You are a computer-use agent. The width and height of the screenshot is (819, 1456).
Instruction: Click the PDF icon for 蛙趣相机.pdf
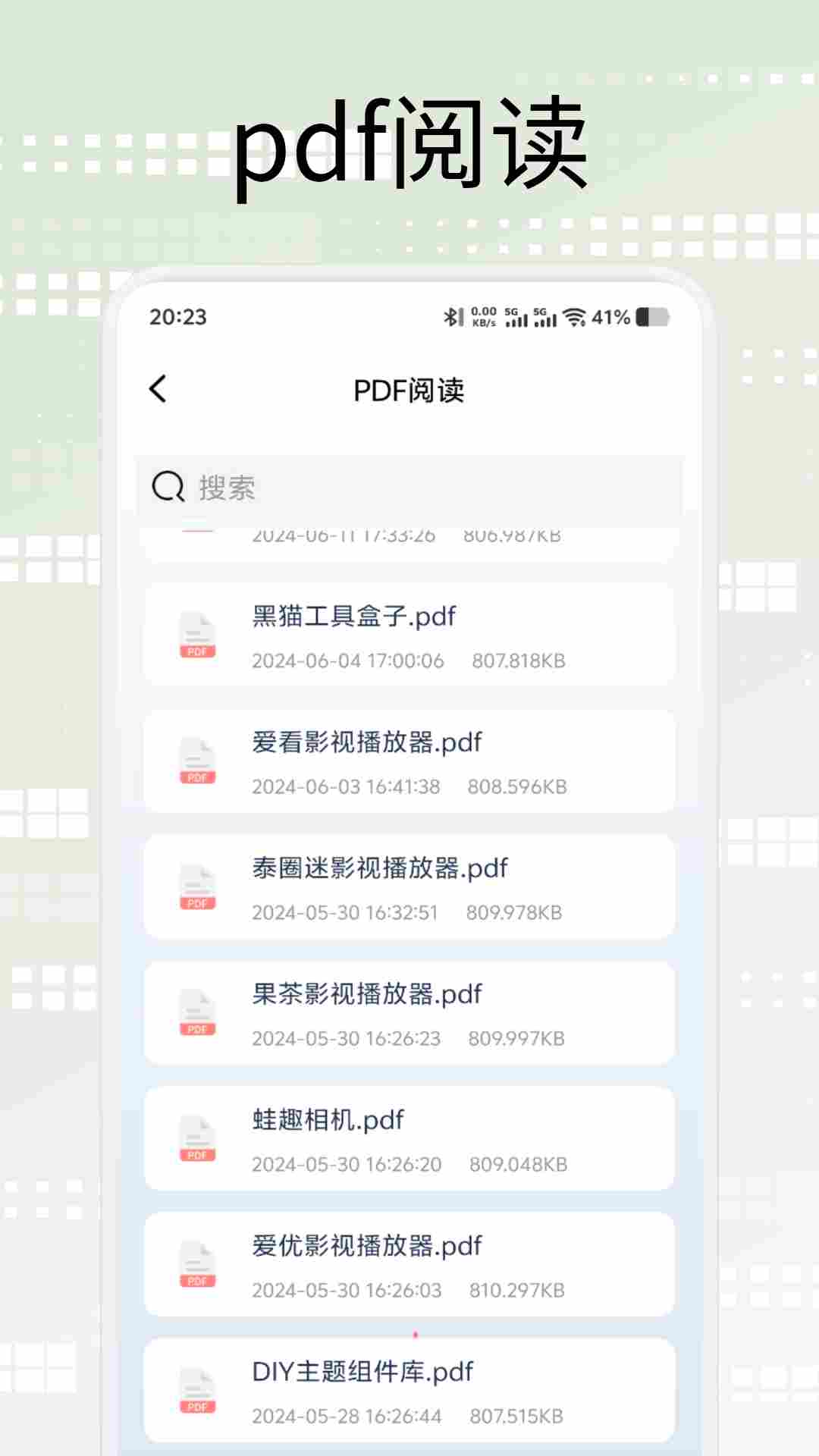pyautogui.click(x=196, y=1137)
